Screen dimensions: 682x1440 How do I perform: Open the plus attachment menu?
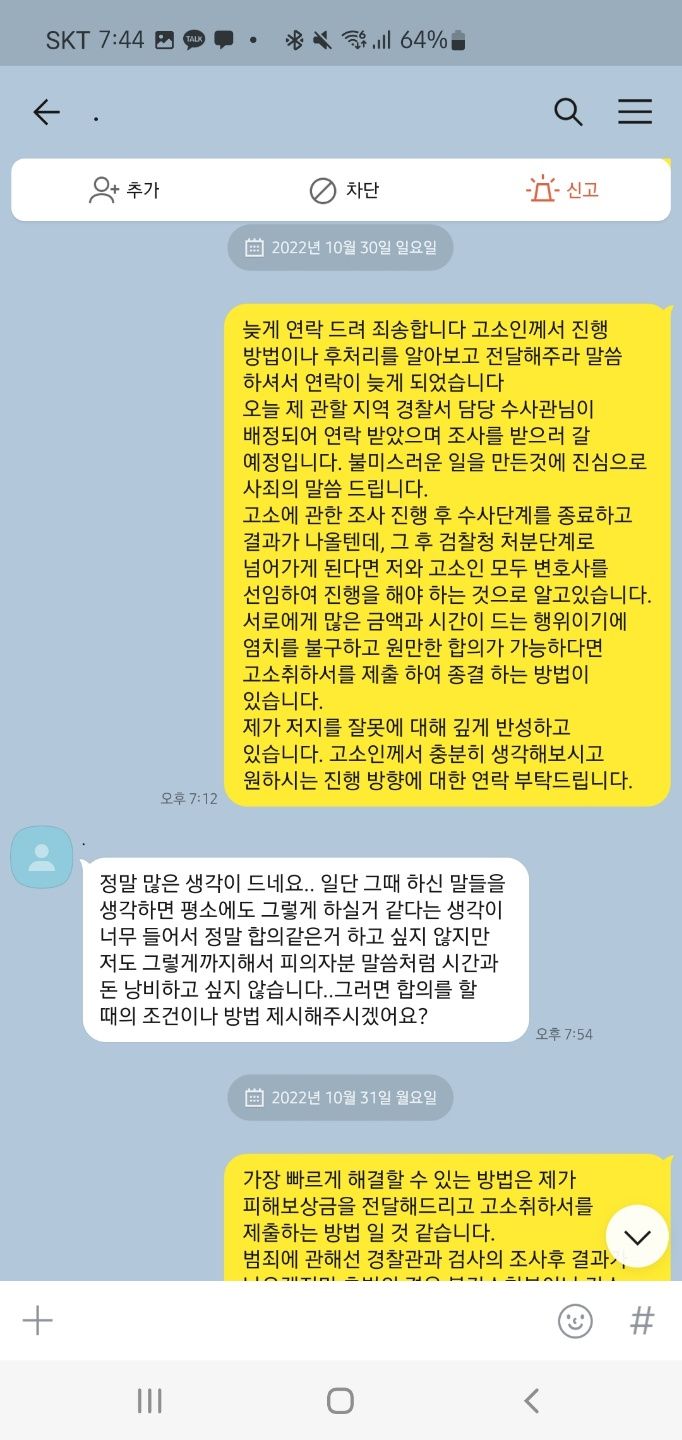pos(38,1321)
